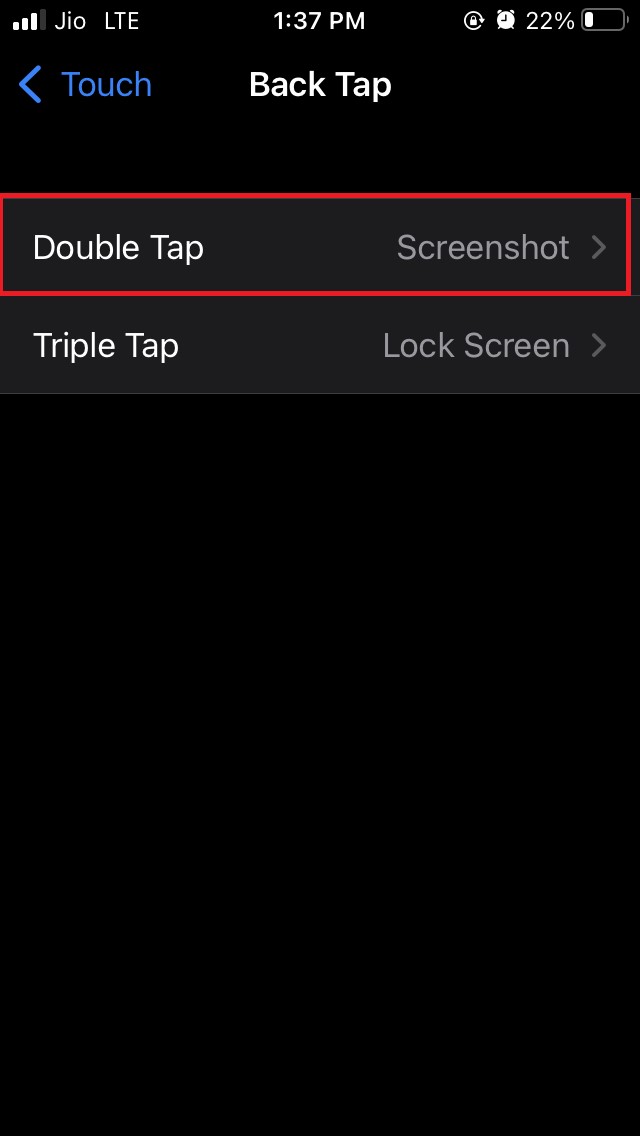Go back to Touch settings
This screenshot has height=1136, width=640.
pyautogui.click(x=85, y=85)
